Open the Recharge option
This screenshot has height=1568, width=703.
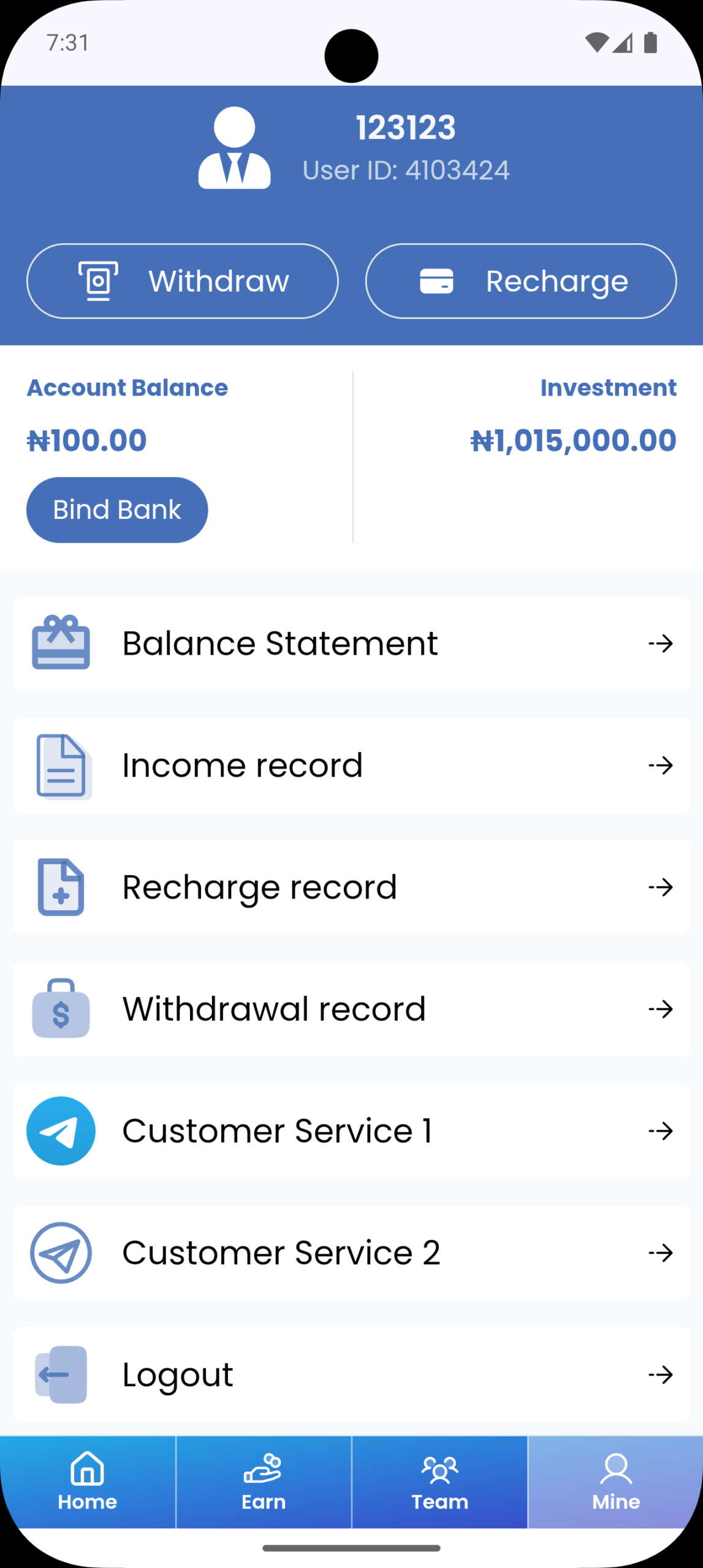click(x=521, y=281)
